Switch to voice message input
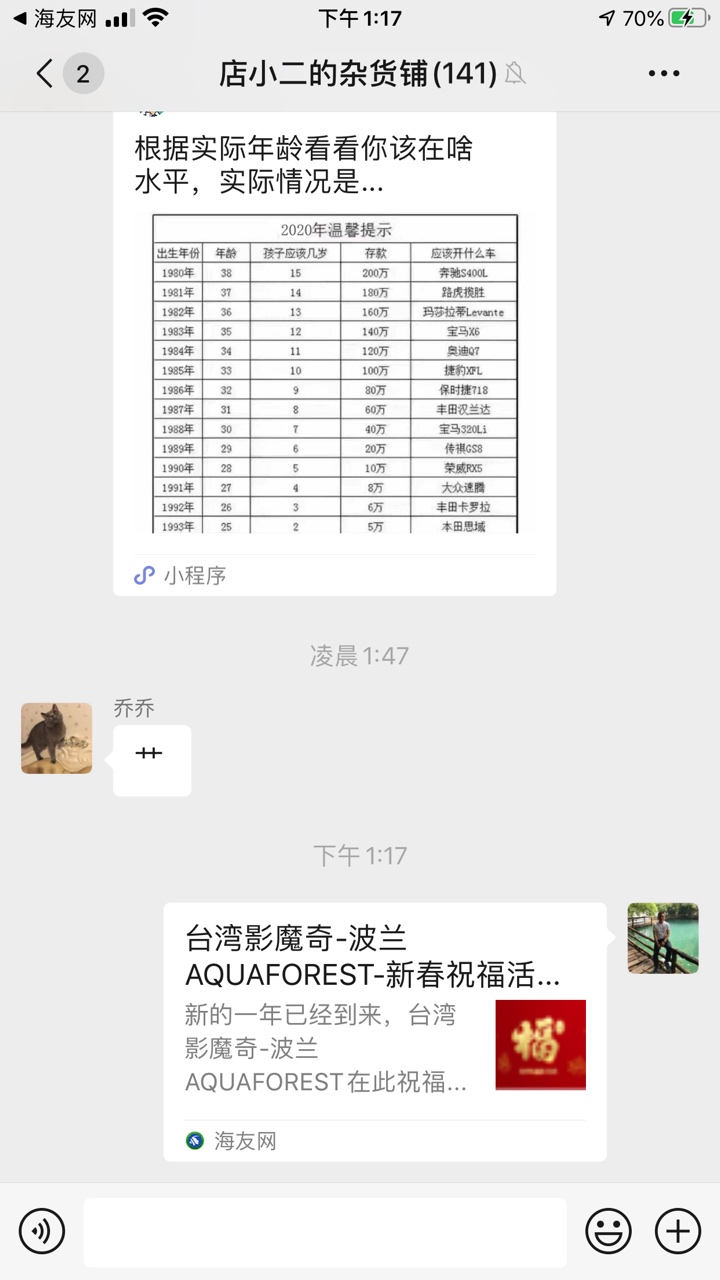The height and width of the screenshot is (1280, 720). [x=42, y=1231]
